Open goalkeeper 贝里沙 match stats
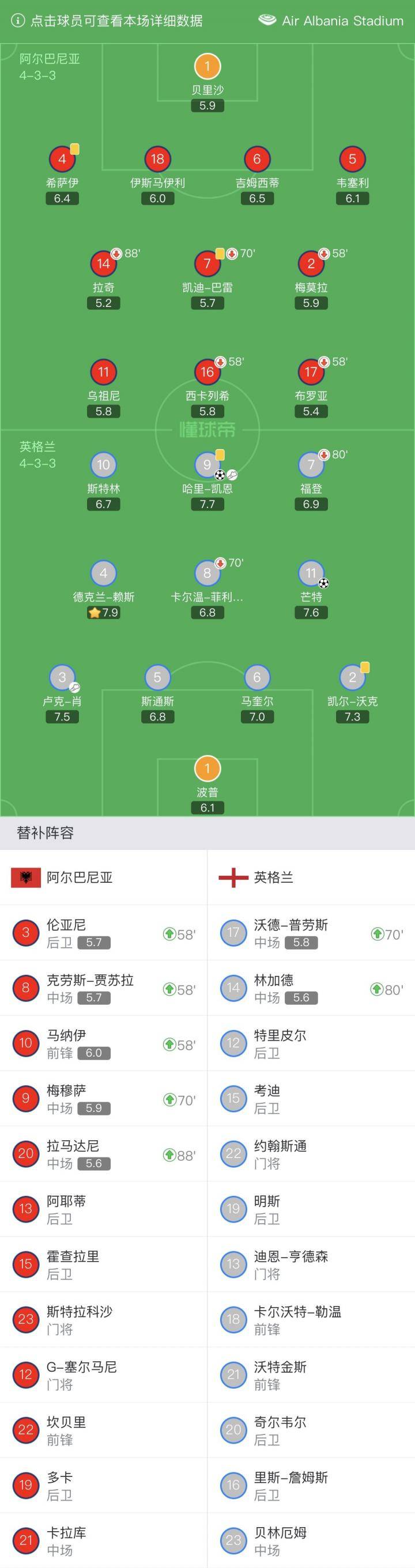This screenshot has width=415, height=1568. (x=207, y=83)
